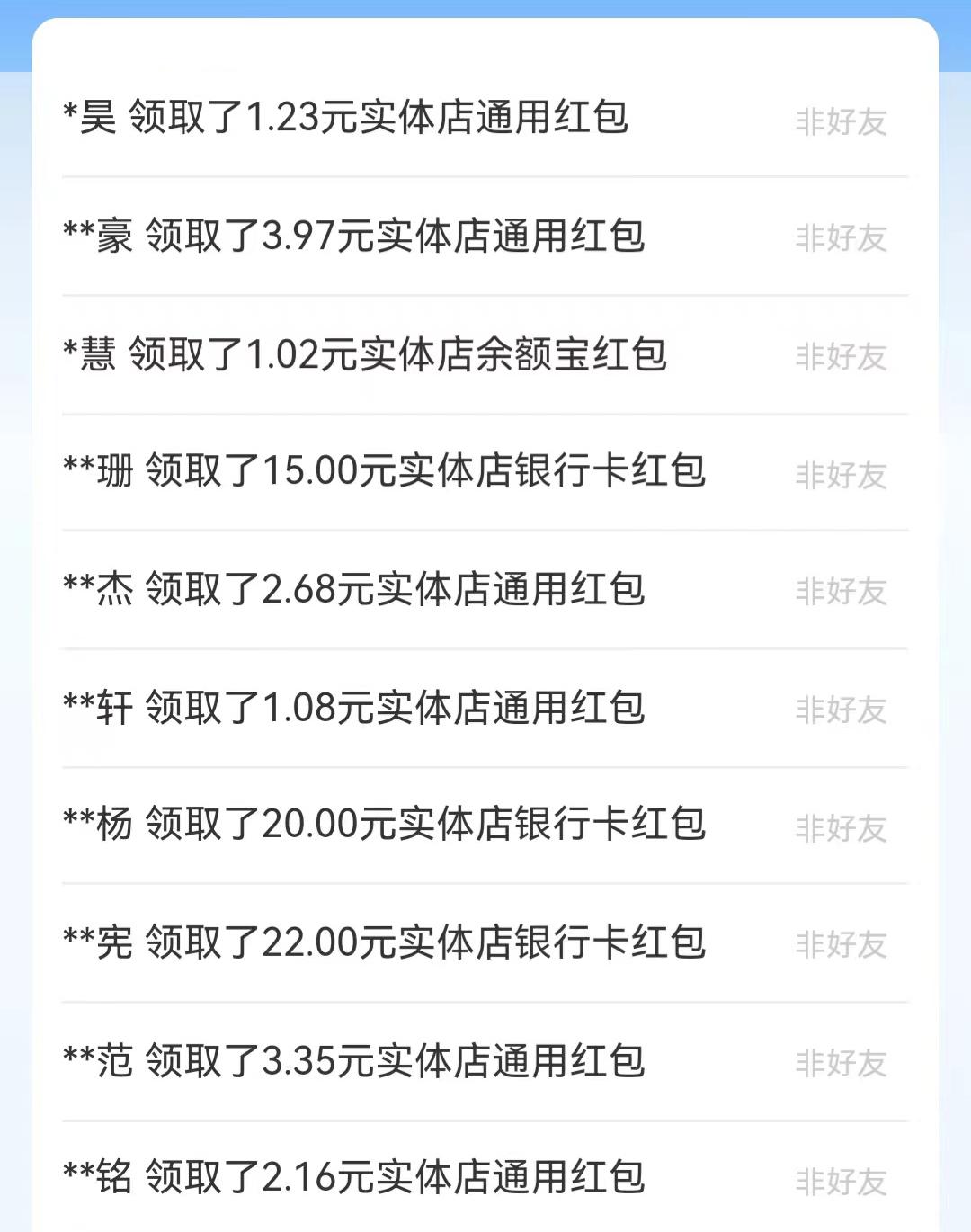971x1232 pixels.
Task: Select **杰's 2.68元通用红包 record
Action: (360, 592)
